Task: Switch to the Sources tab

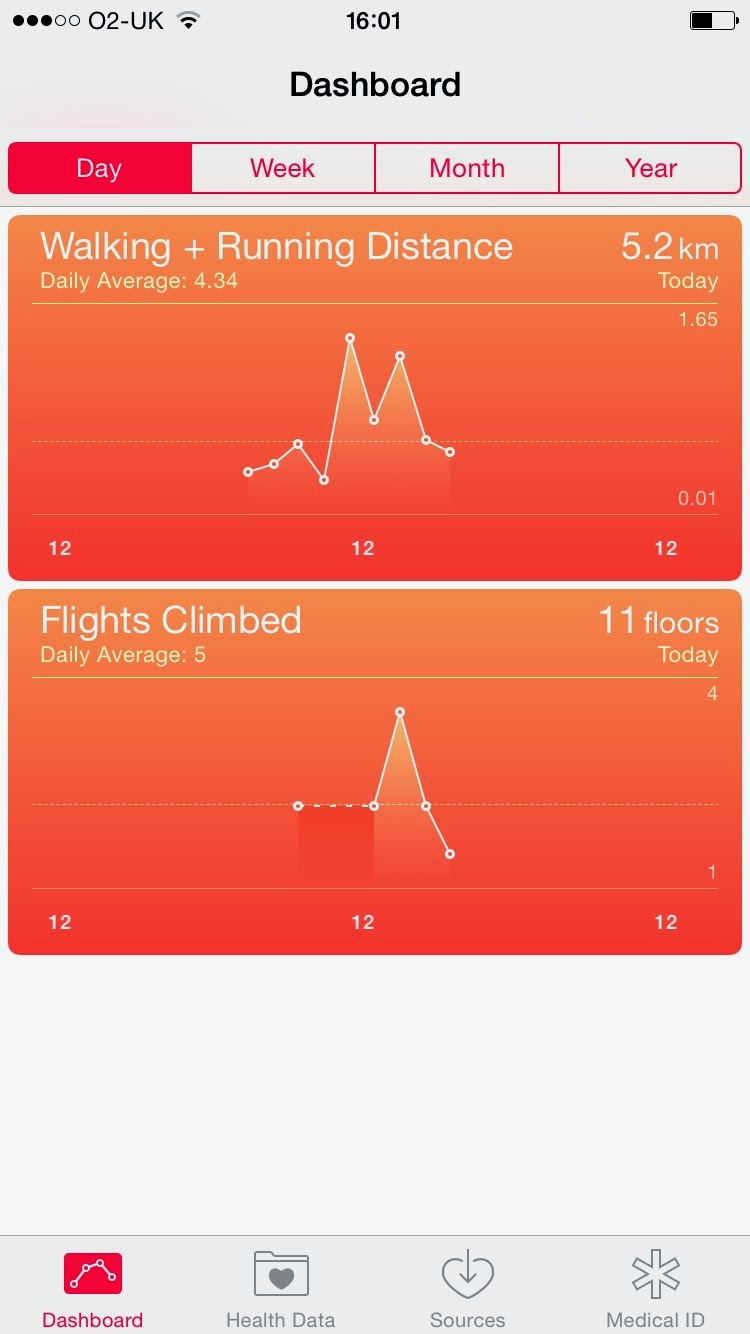Action: tap(468, 1288)
